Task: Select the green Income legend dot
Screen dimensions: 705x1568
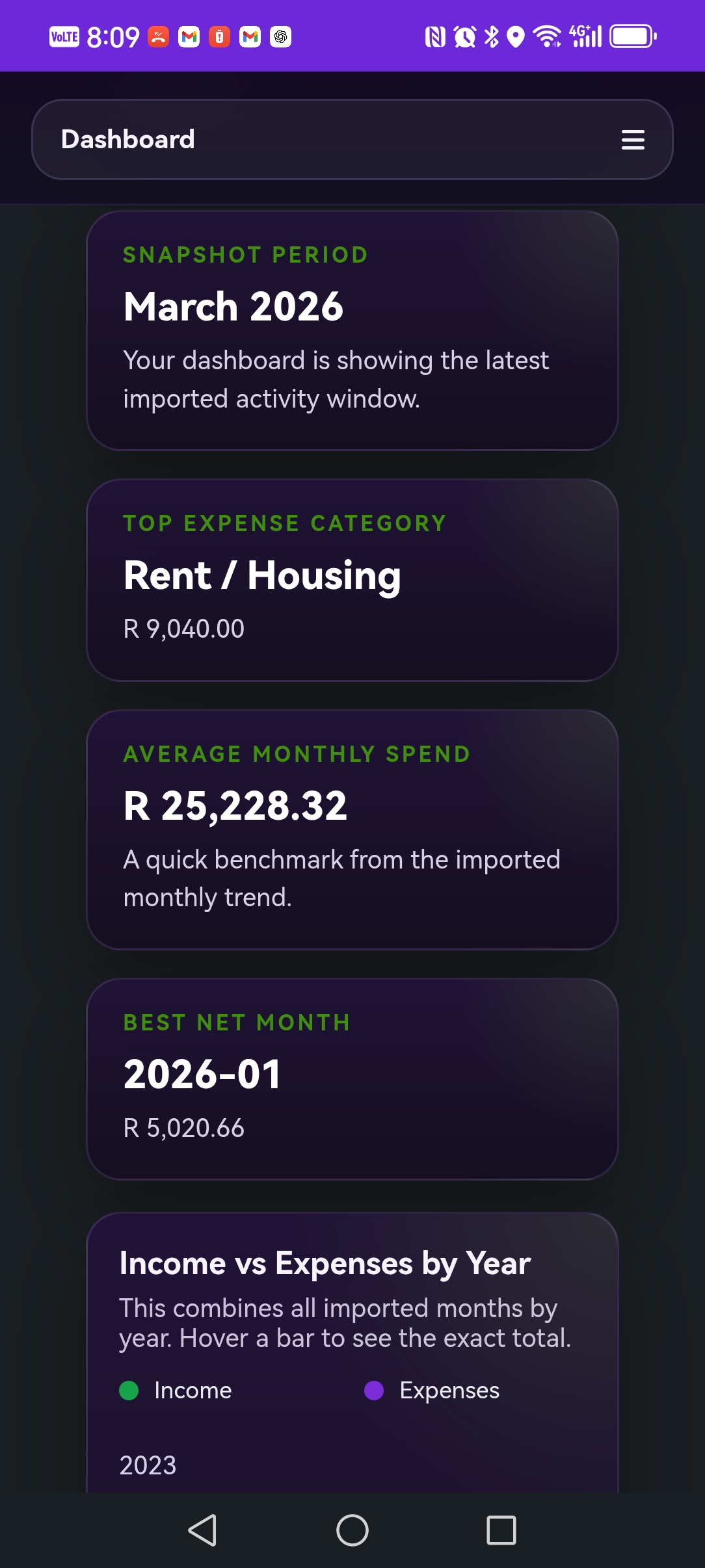Action: click(x=131, y=1390)
